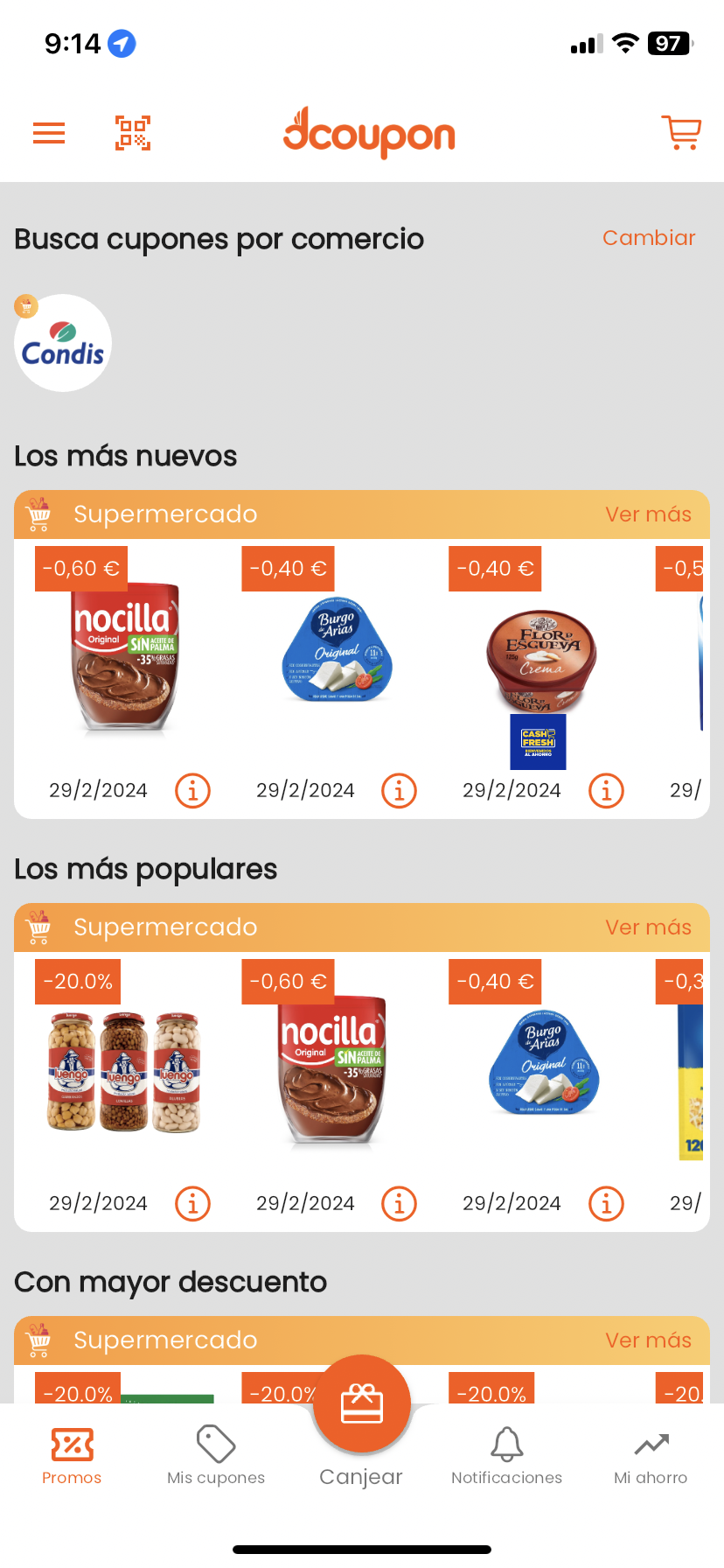Screen dimensions: 724x1568
Task: Select the Condis store logo
Action: (x=63, y=343)
